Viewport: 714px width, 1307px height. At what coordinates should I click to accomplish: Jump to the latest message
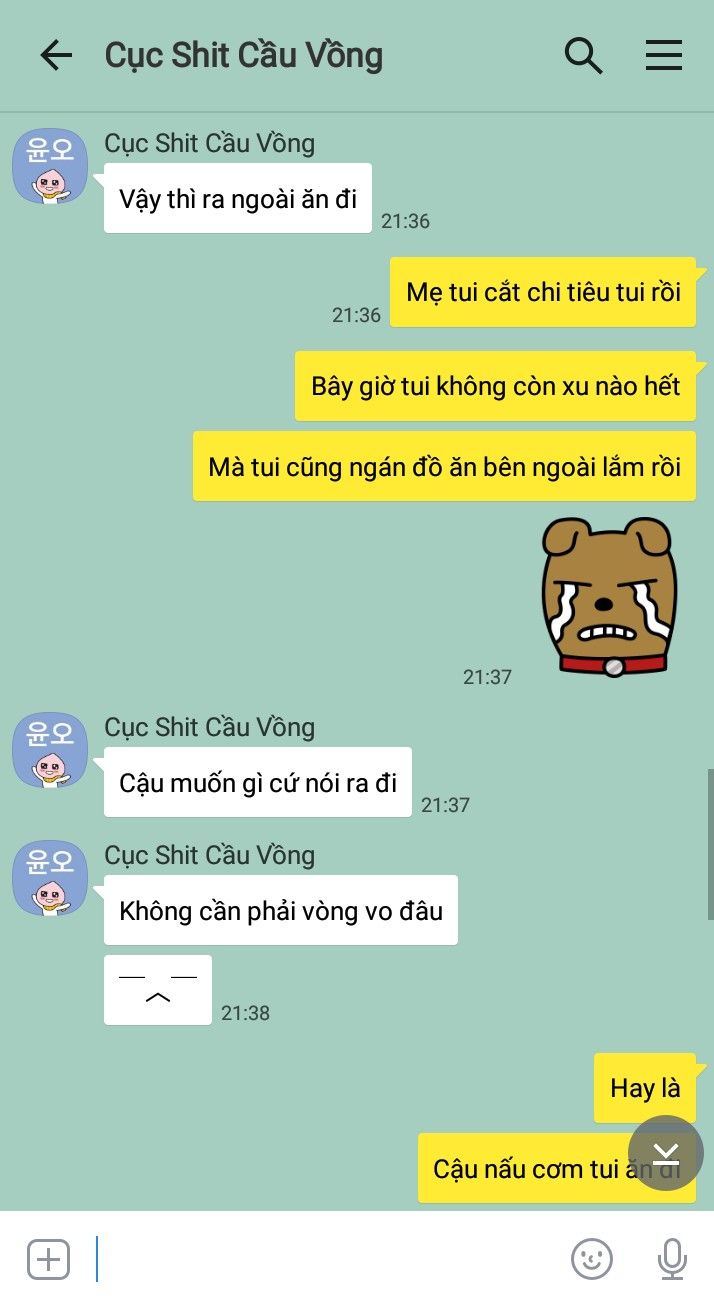(666, 1153)
